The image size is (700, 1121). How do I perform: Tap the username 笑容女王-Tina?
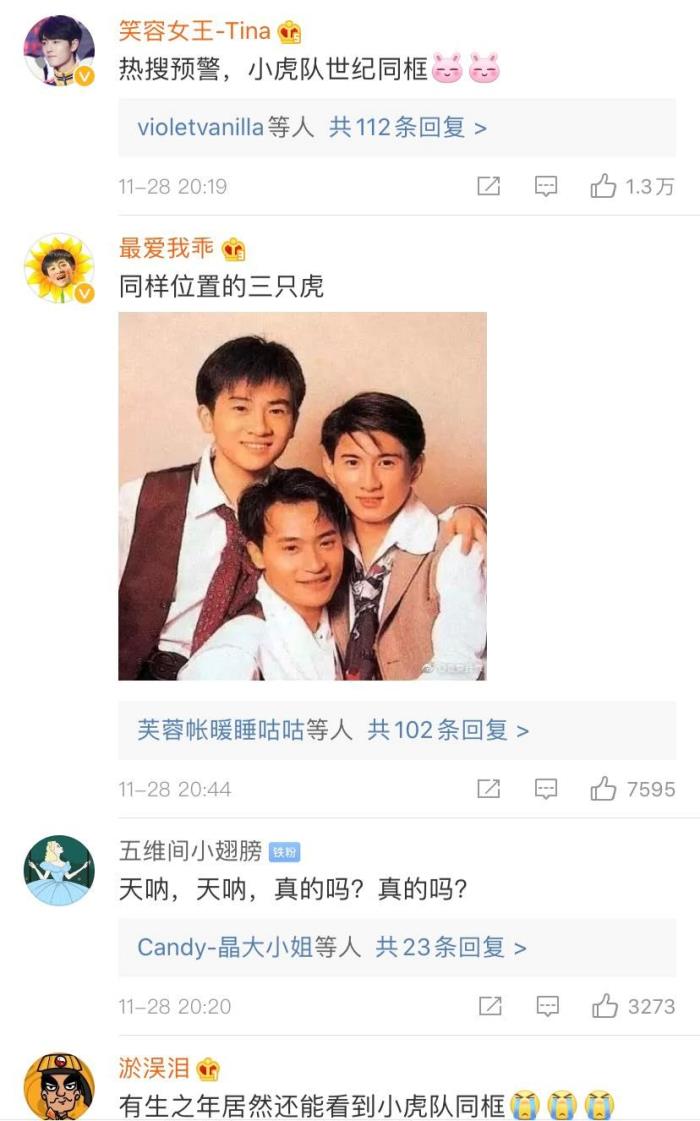click(x=194, y=31)
